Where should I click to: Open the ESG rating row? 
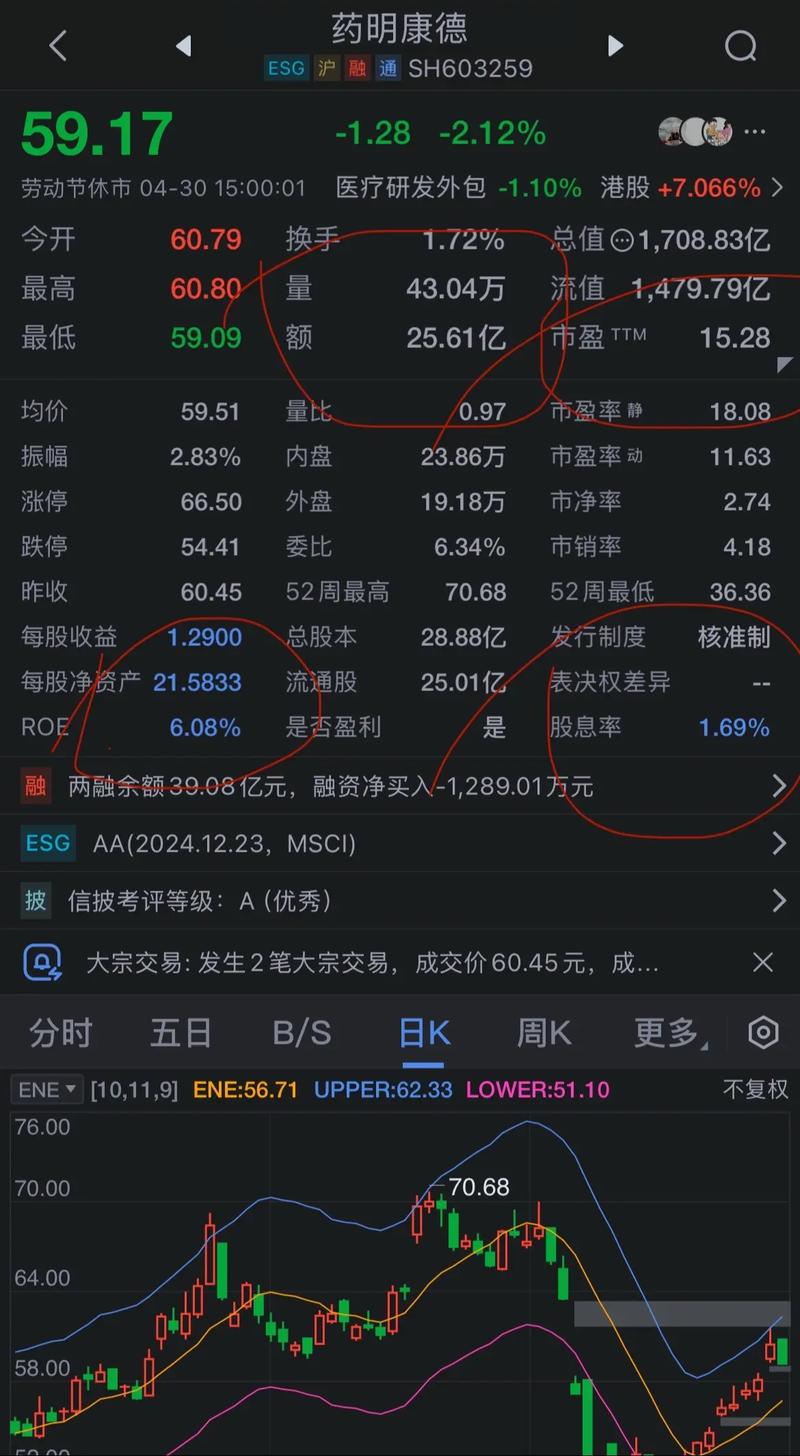point(400,843)
